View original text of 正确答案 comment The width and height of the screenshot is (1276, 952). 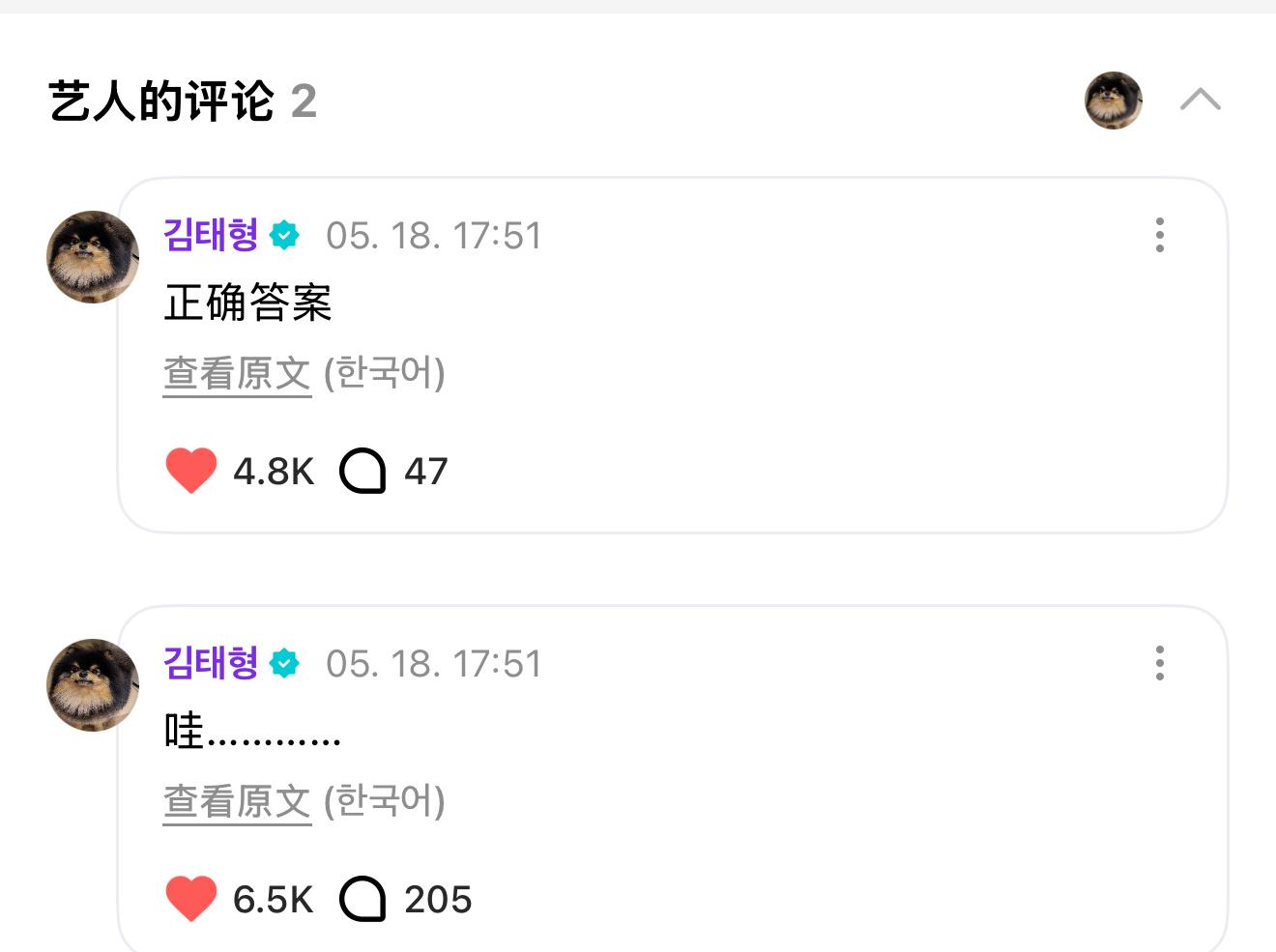[237, 374]
